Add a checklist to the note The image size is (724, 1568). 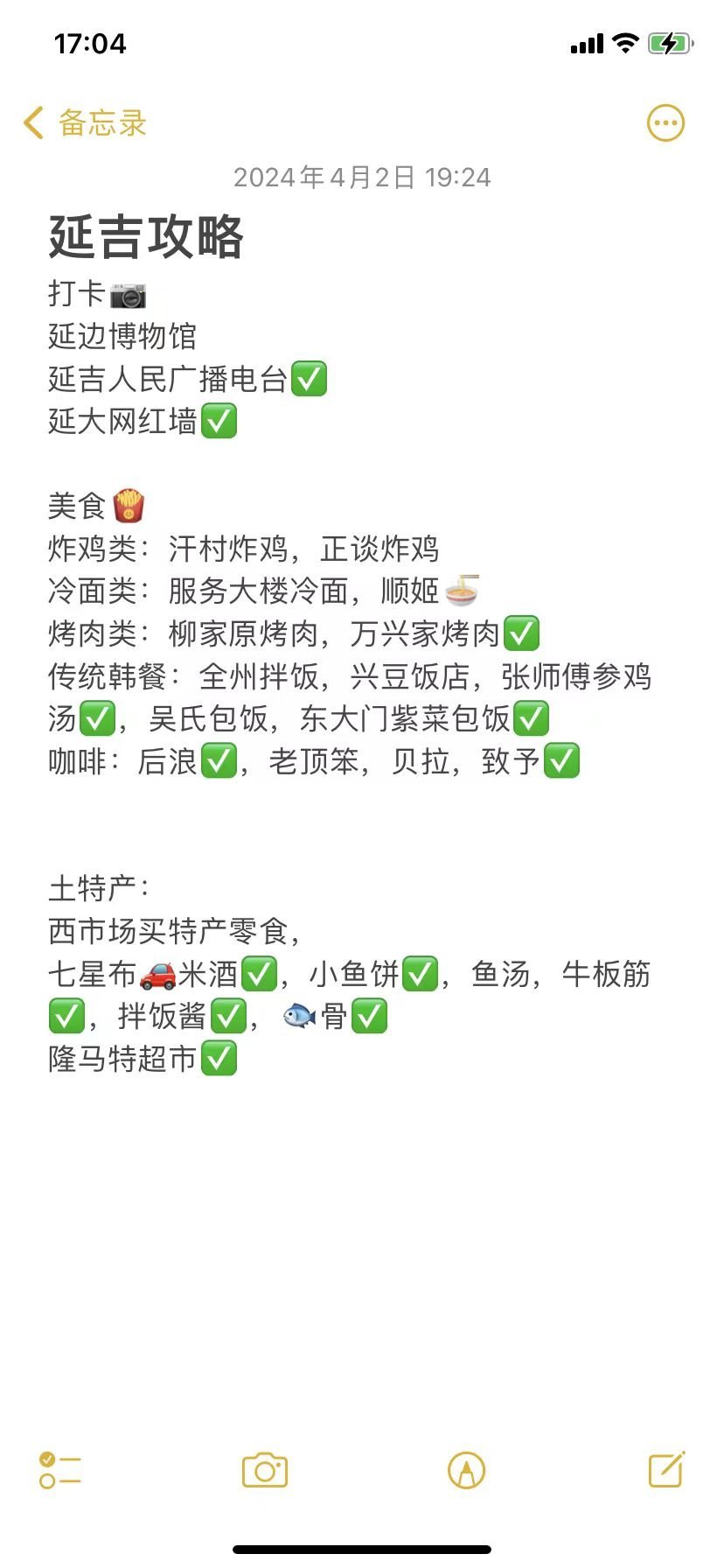coord(60,1470)
